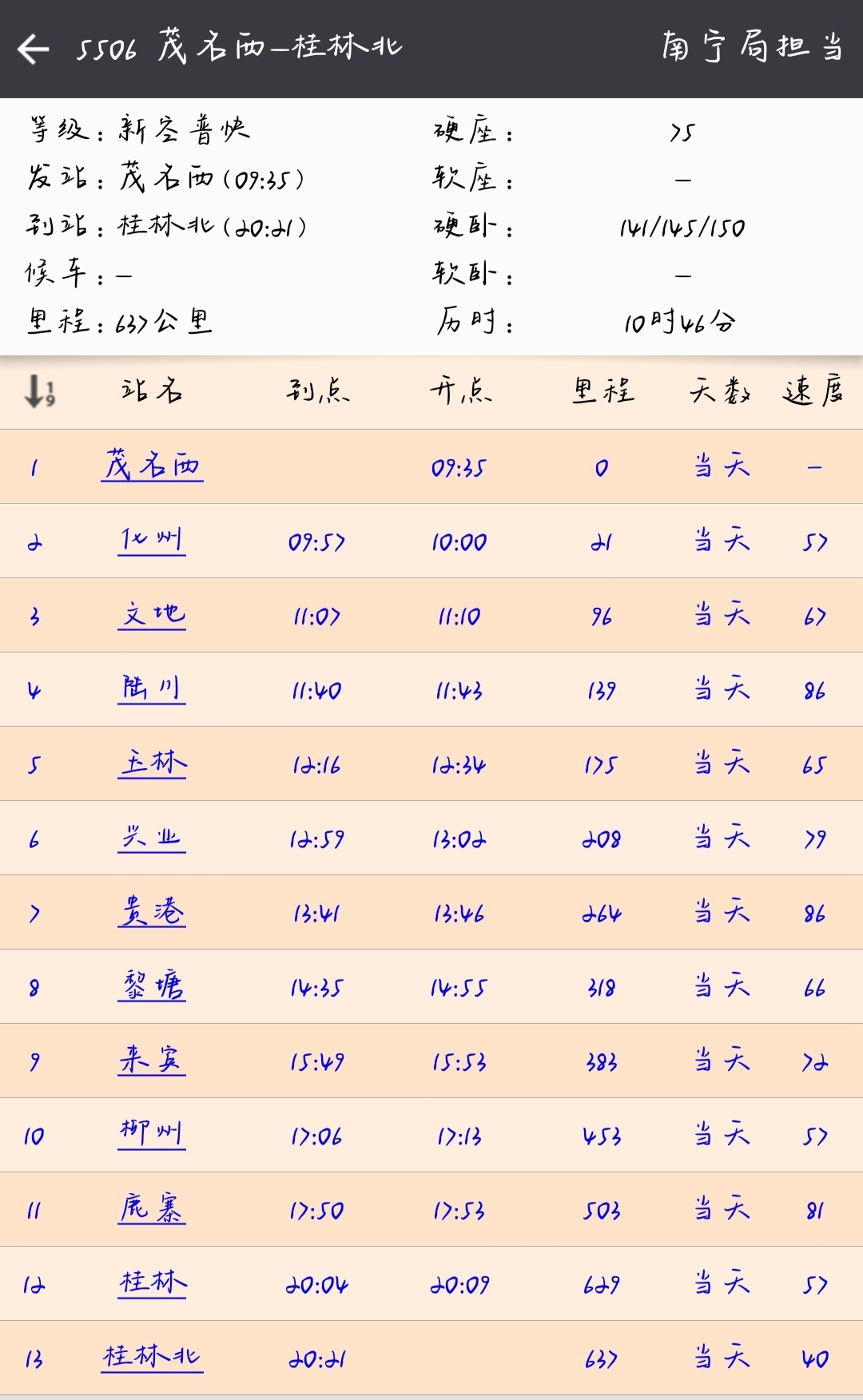The height and width of the screenshot is (1400, 863).
Task: Open station 桂林 link
Action: [152, 1283]
